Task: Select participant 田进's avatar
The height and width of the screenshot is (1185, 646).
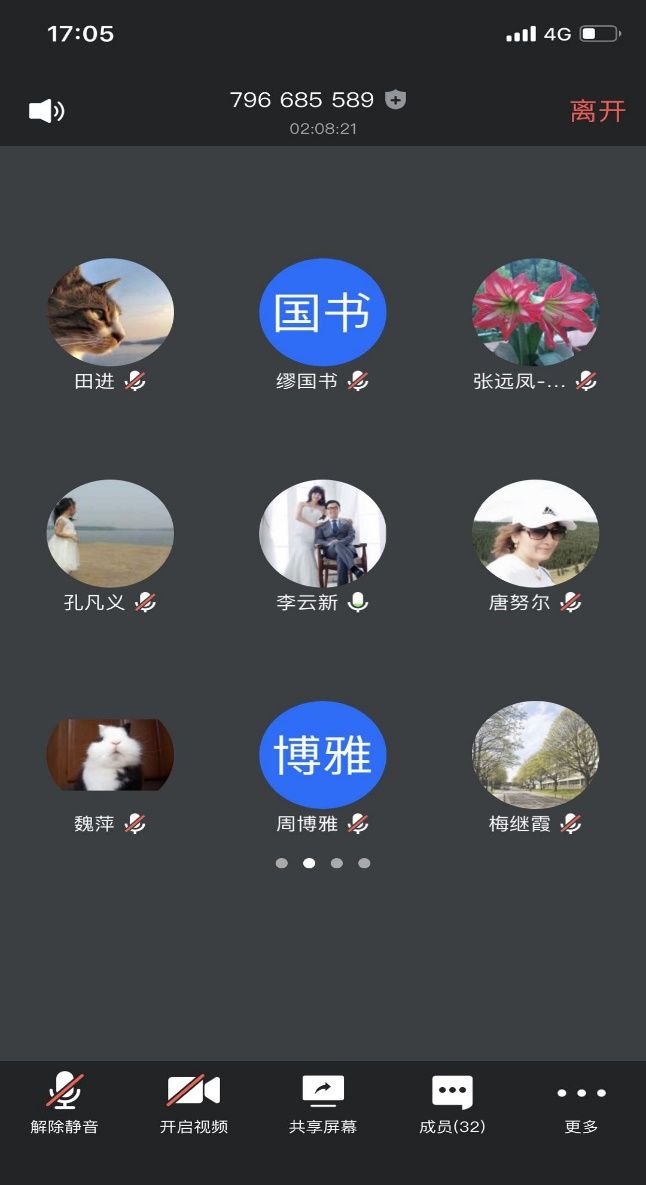Action: pos(110,312)
